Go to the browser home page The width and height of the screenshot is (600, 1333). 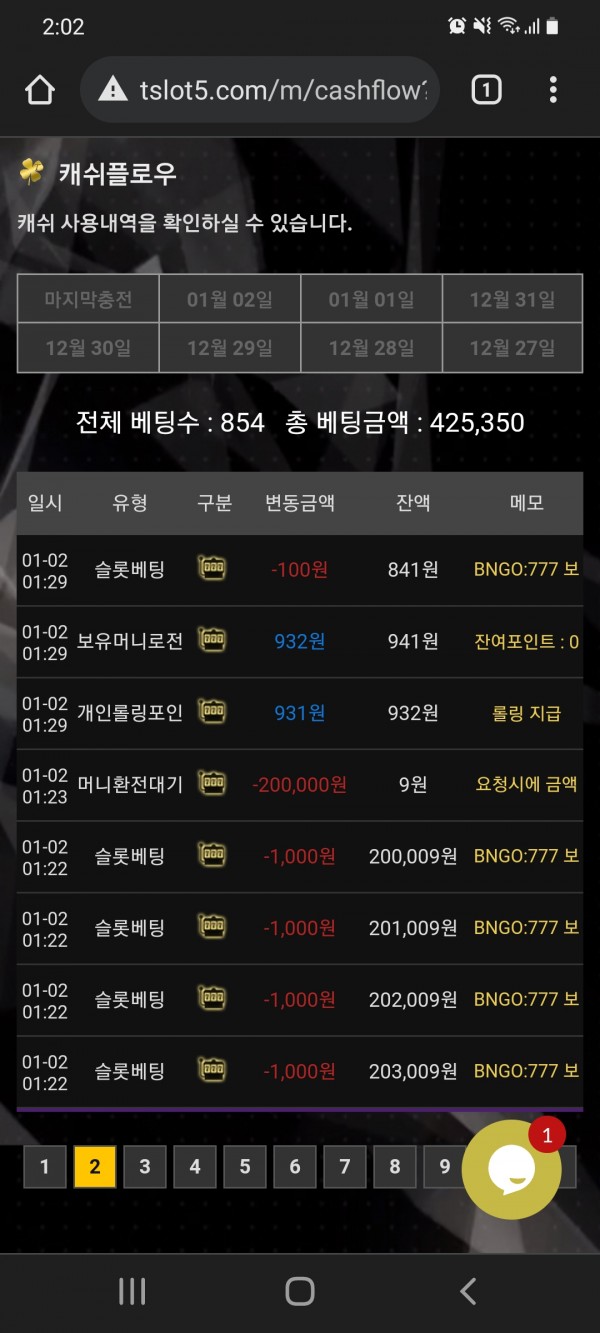pos(40,90)
